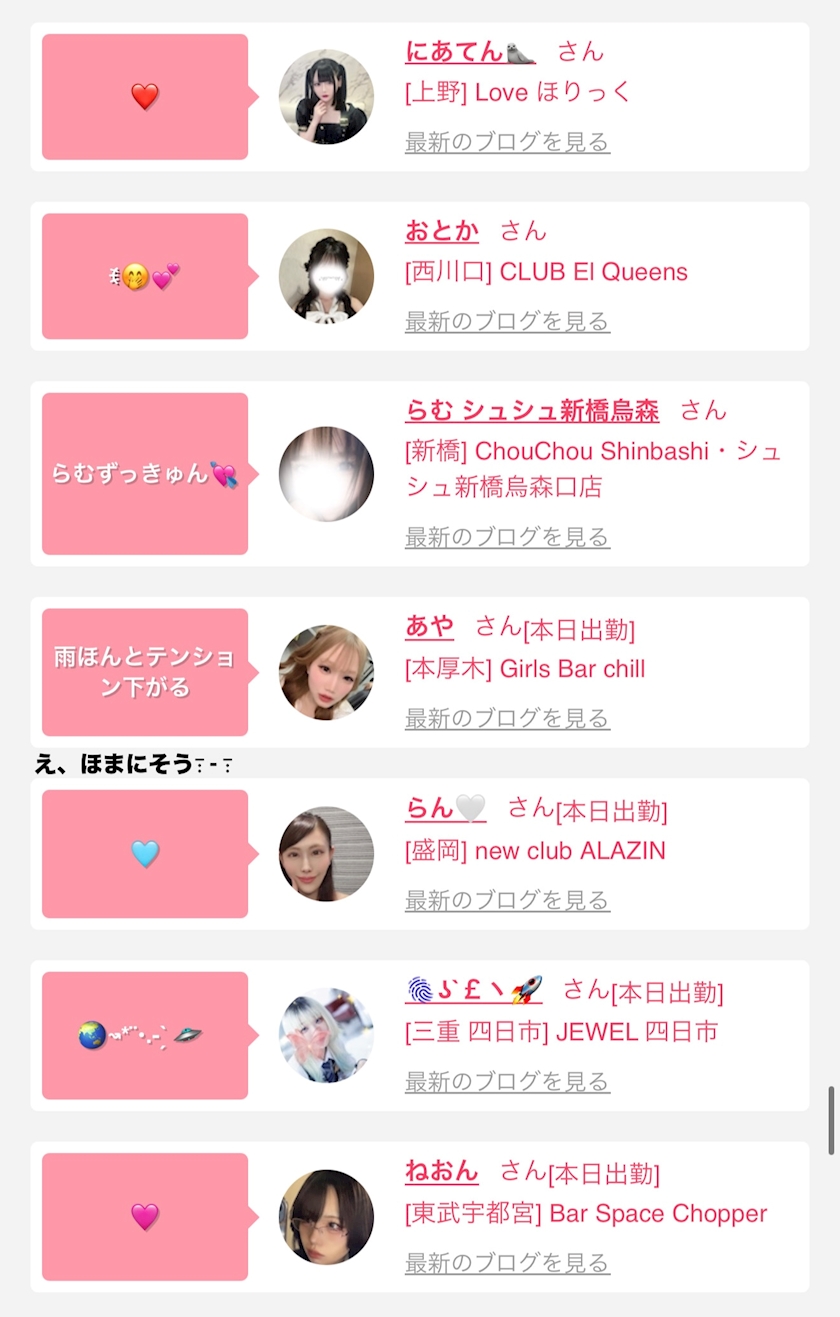View latest blog for JEWEL 四日市 entry
This screenshot has width=840, height=1317.
[x=507, y=1082]
